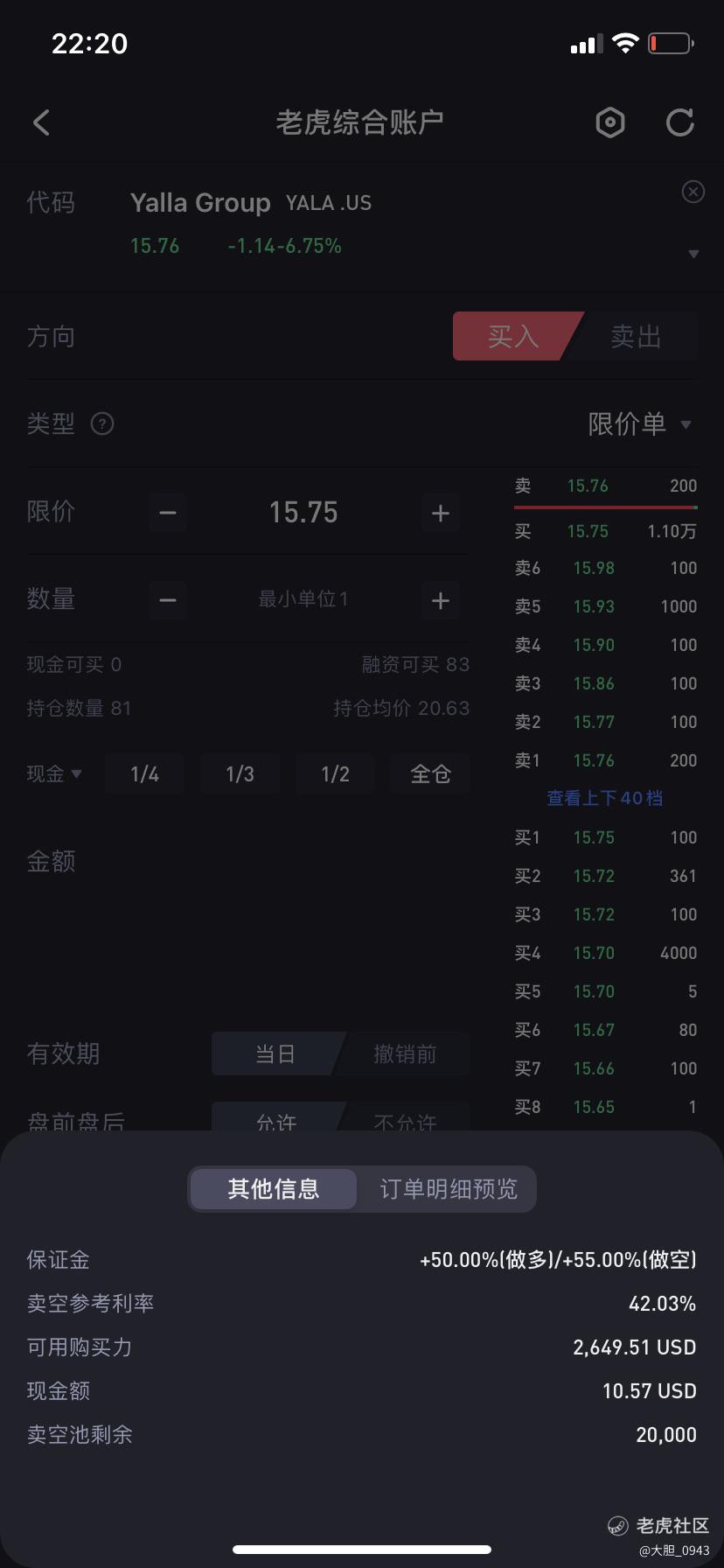Select 全仓 full position
Screen dimensions: 724x1568
point(430,773)
